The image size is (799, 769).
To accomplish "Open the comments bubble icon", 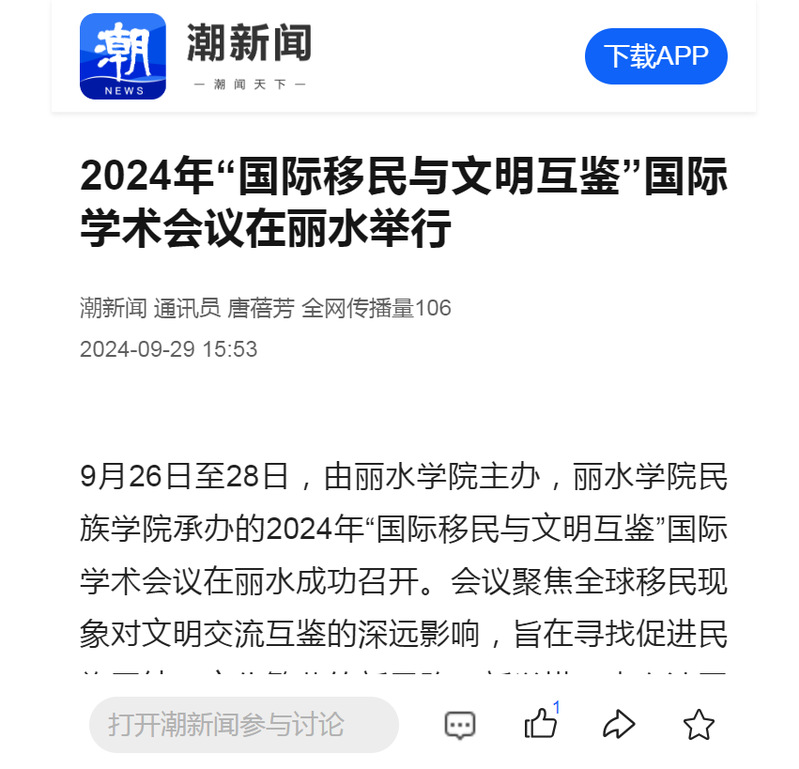I will tap(460, 725).
